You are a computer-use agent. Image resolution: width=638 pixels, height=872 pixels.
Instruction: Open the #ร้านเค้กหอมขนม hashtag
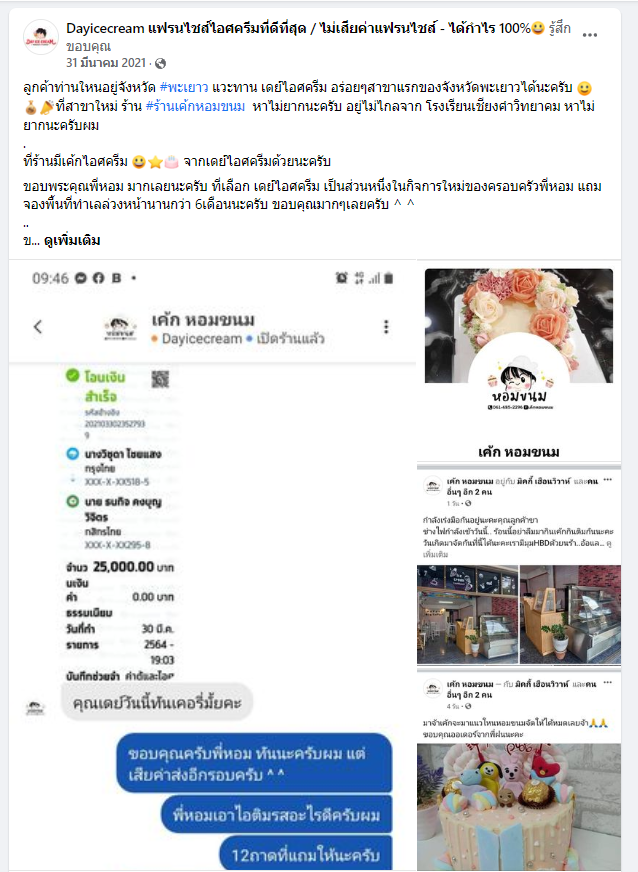[x=195, y=107]
